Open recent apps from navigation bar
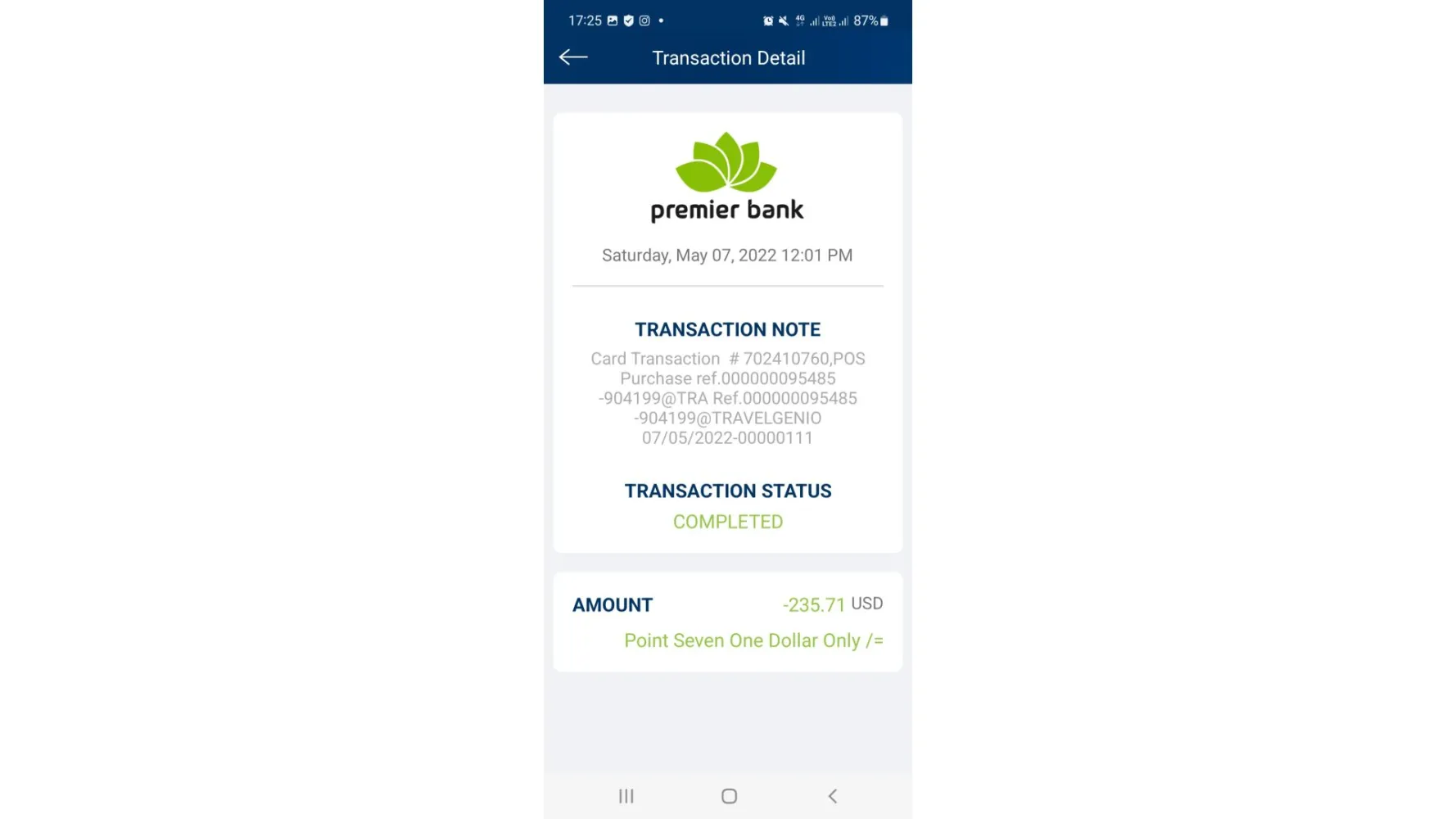The image size is (1456, 819). click(626, 796)
